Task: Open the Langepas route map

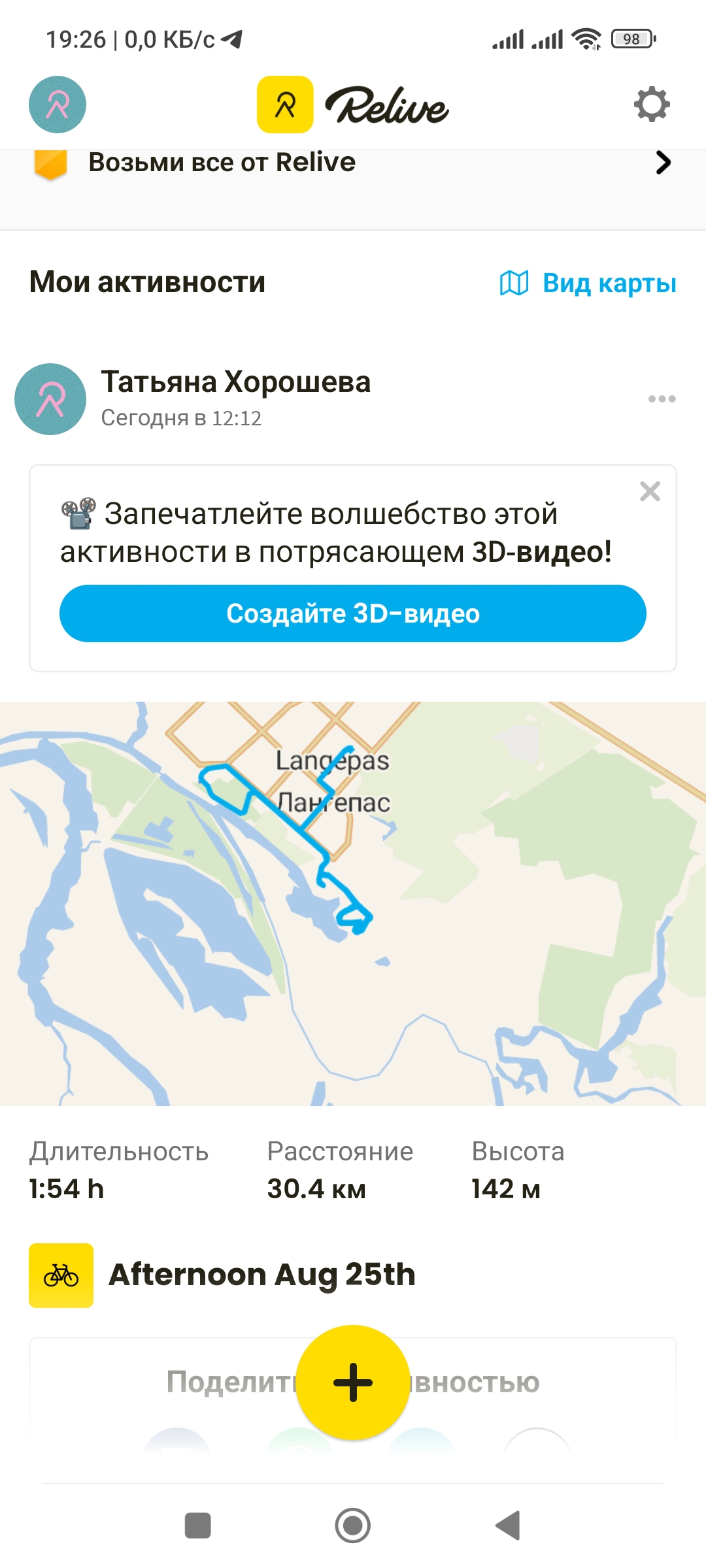Action: tap(353, 904)
